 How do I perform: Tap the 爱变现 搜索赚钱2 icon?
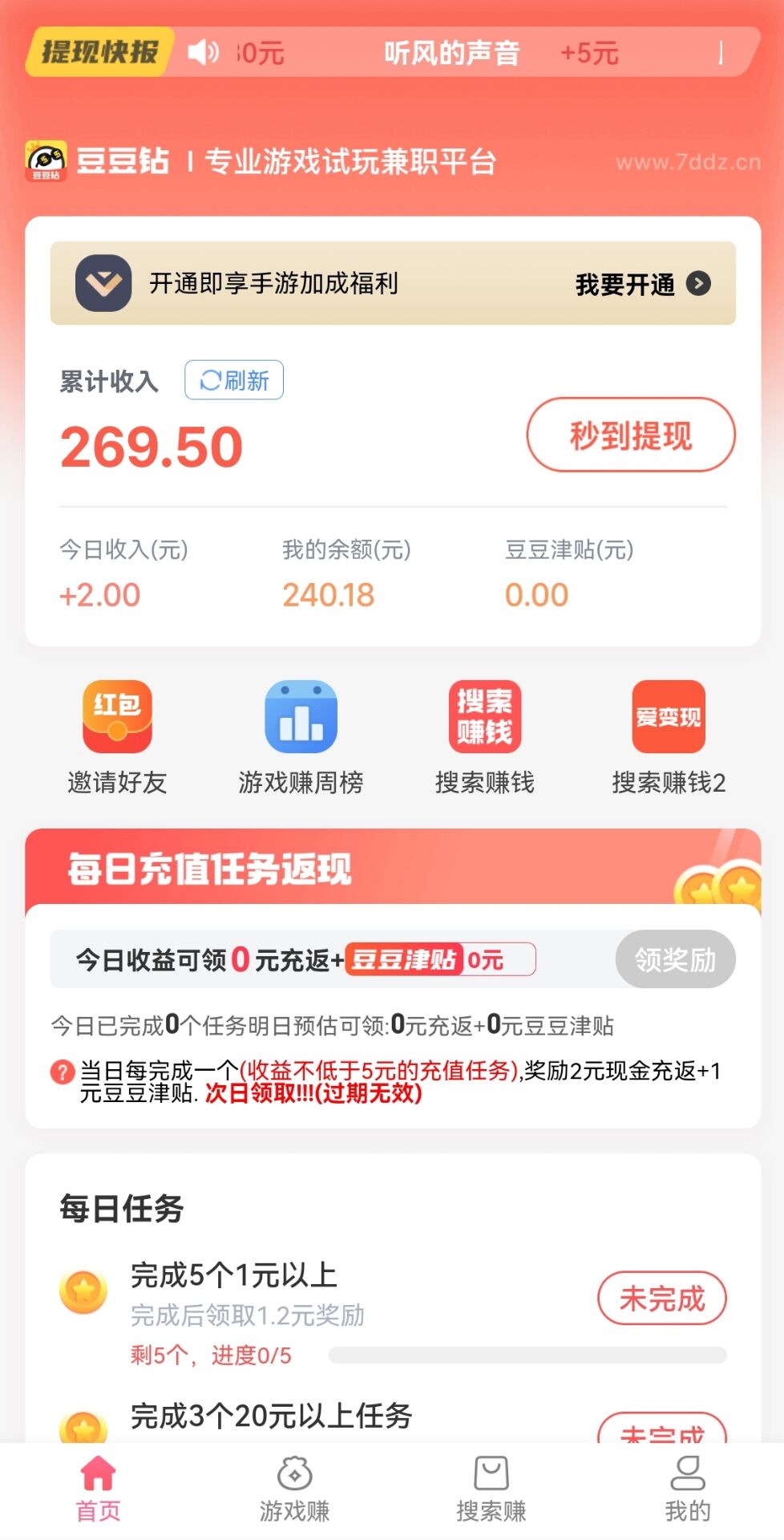pos(666,716)
